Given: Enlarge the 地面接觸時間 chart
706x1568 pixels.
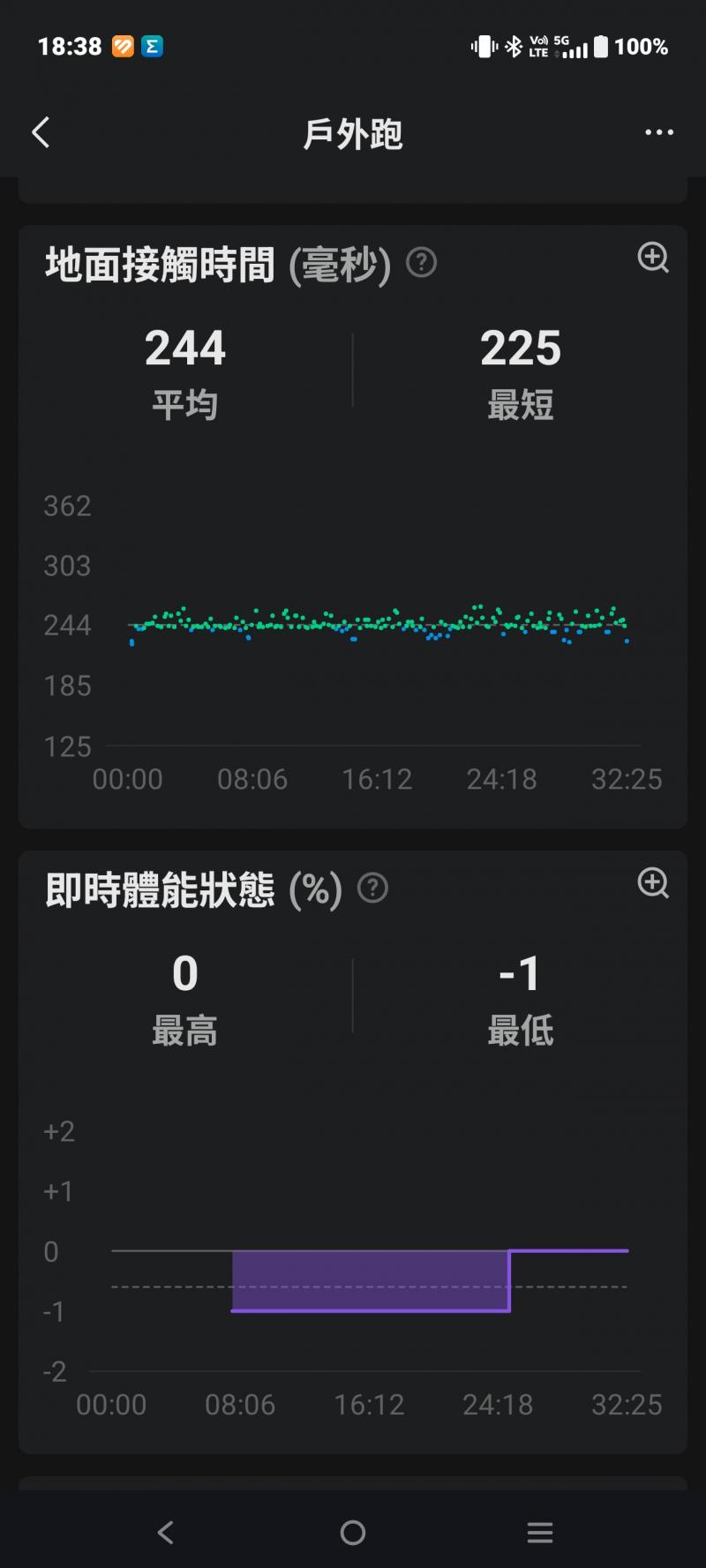Looking at the screenshot, I should (x=653, y=258).
